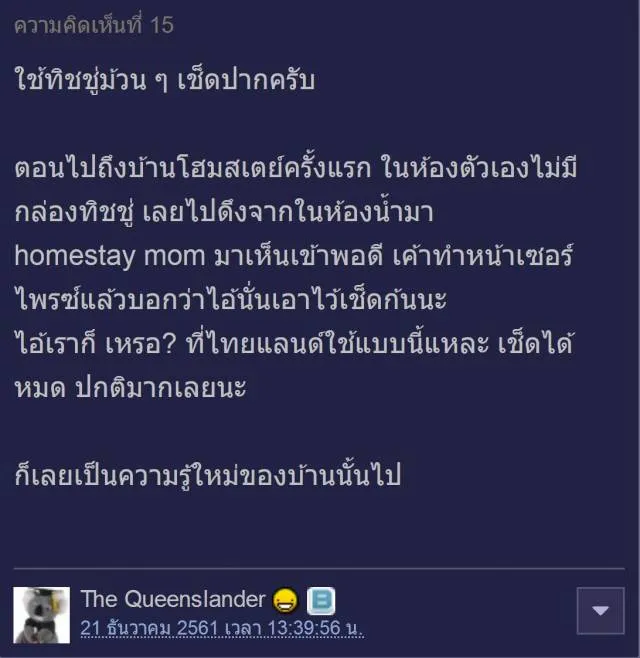Open the comment options dropdown arrow

[x=600, y=611]
